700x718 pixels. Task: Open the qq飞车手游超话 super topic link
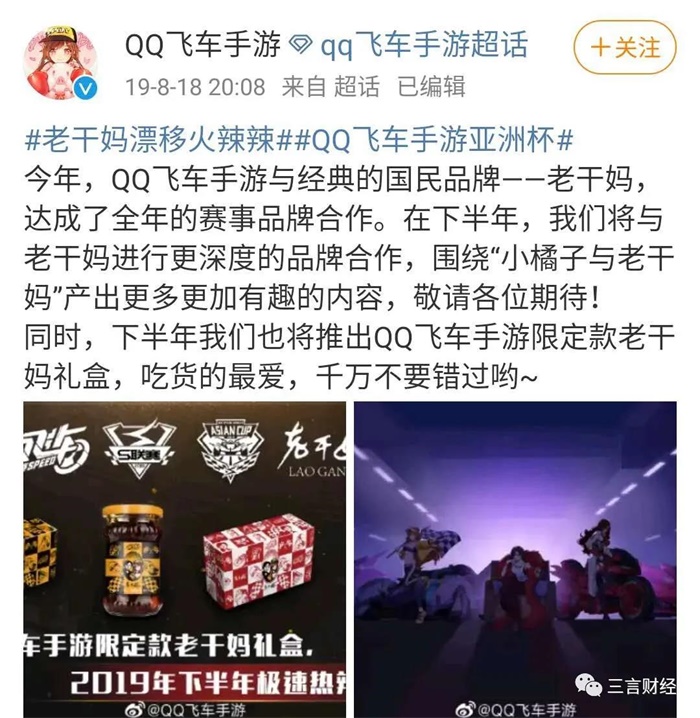(422, 45)
